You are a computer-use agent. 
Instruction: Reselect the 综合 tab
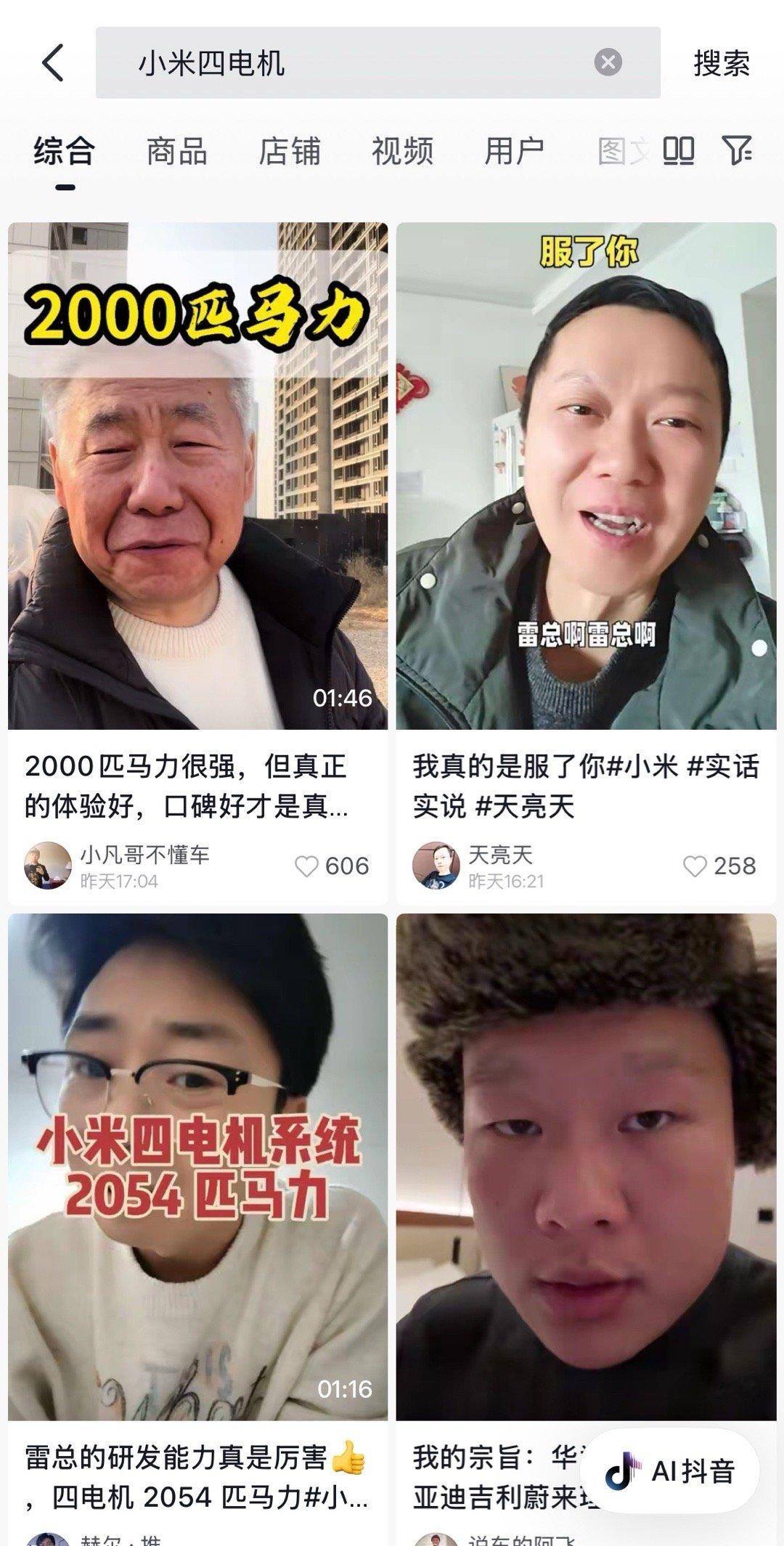66,151
